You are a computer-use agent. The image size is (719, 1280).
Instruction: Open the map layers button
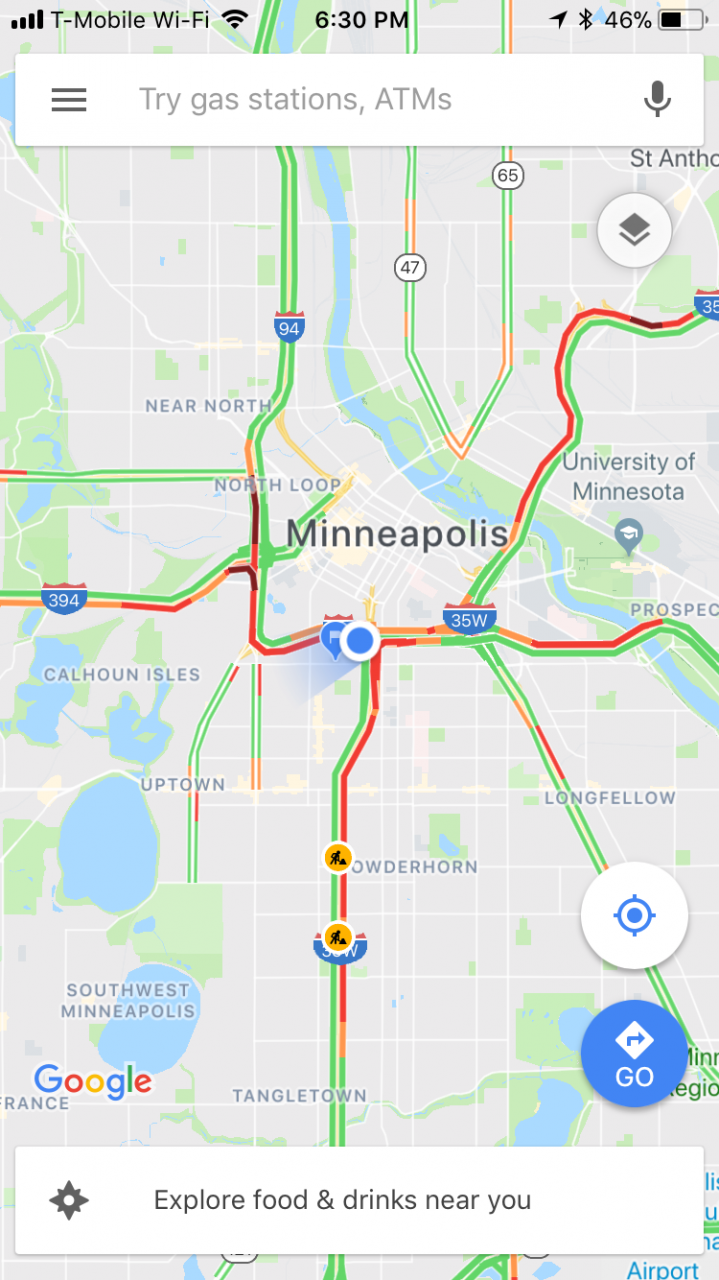[634, 231]
